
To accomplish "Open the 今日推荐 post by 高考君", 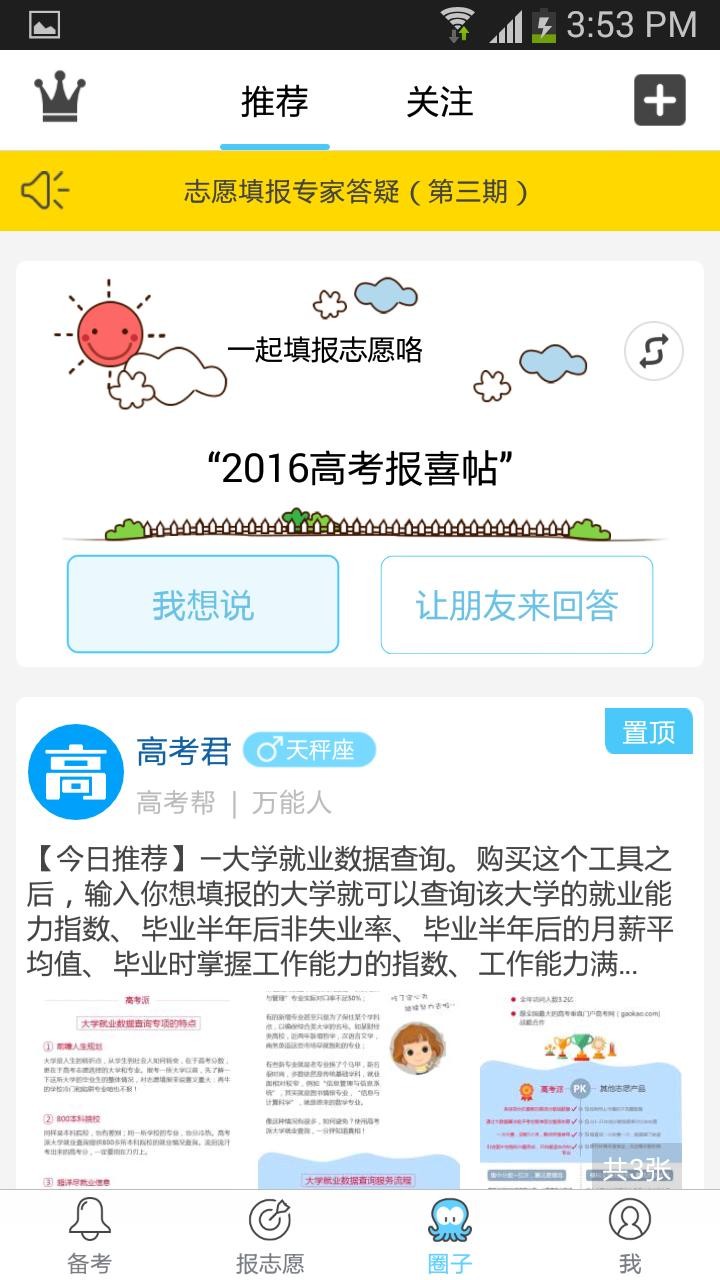I will [x=350, y=911].
